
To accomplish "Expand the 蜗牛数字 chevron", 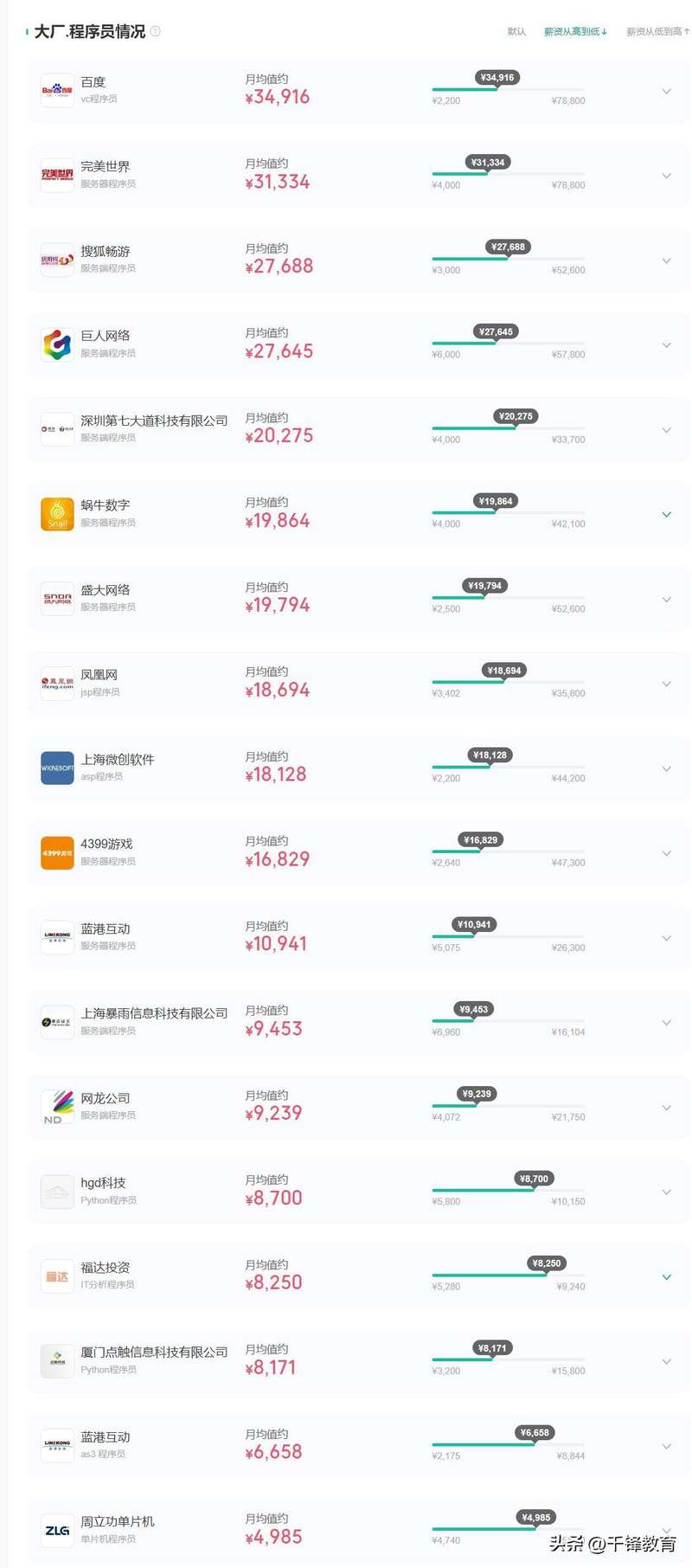I will (x=666, y=515).
